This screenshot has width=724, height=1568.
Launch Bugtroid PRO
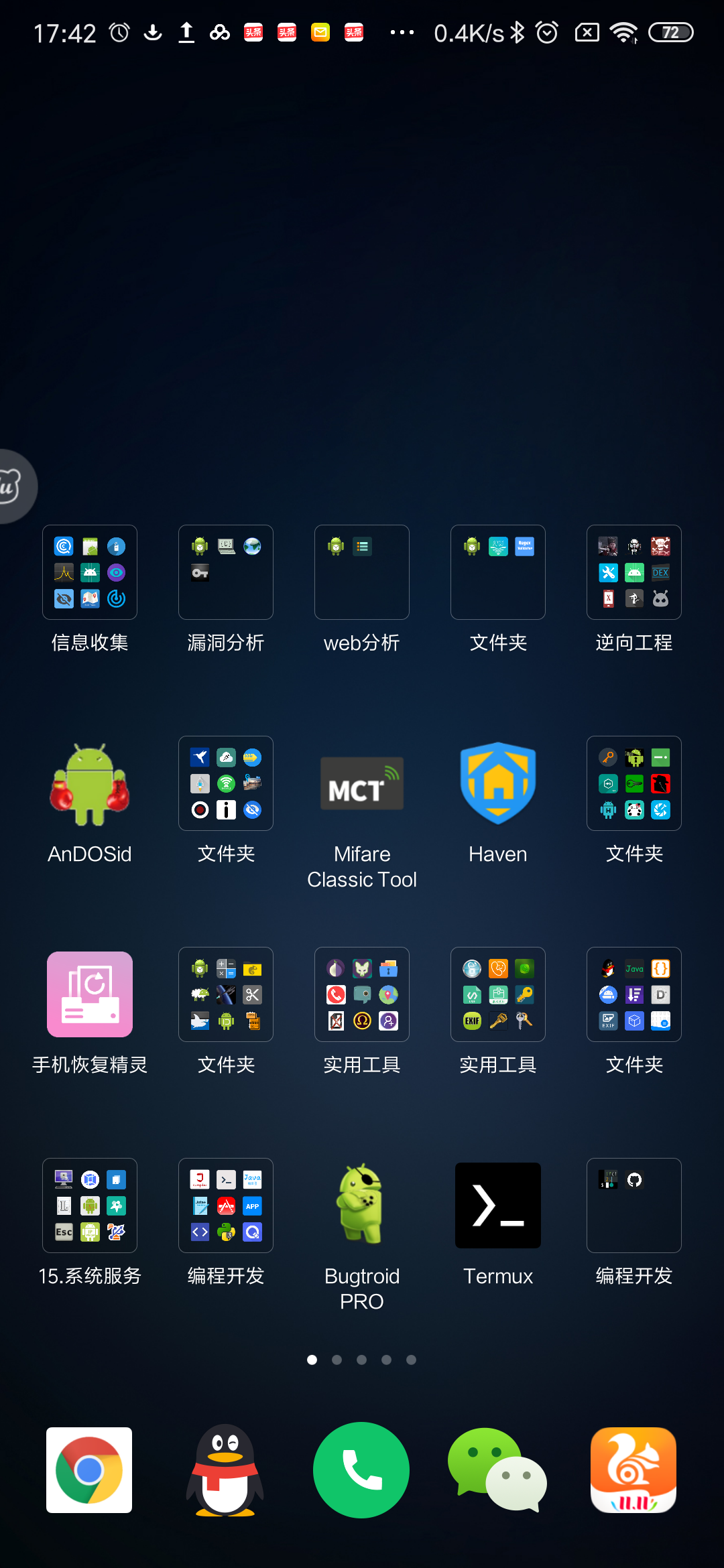tap(362, 1205)
